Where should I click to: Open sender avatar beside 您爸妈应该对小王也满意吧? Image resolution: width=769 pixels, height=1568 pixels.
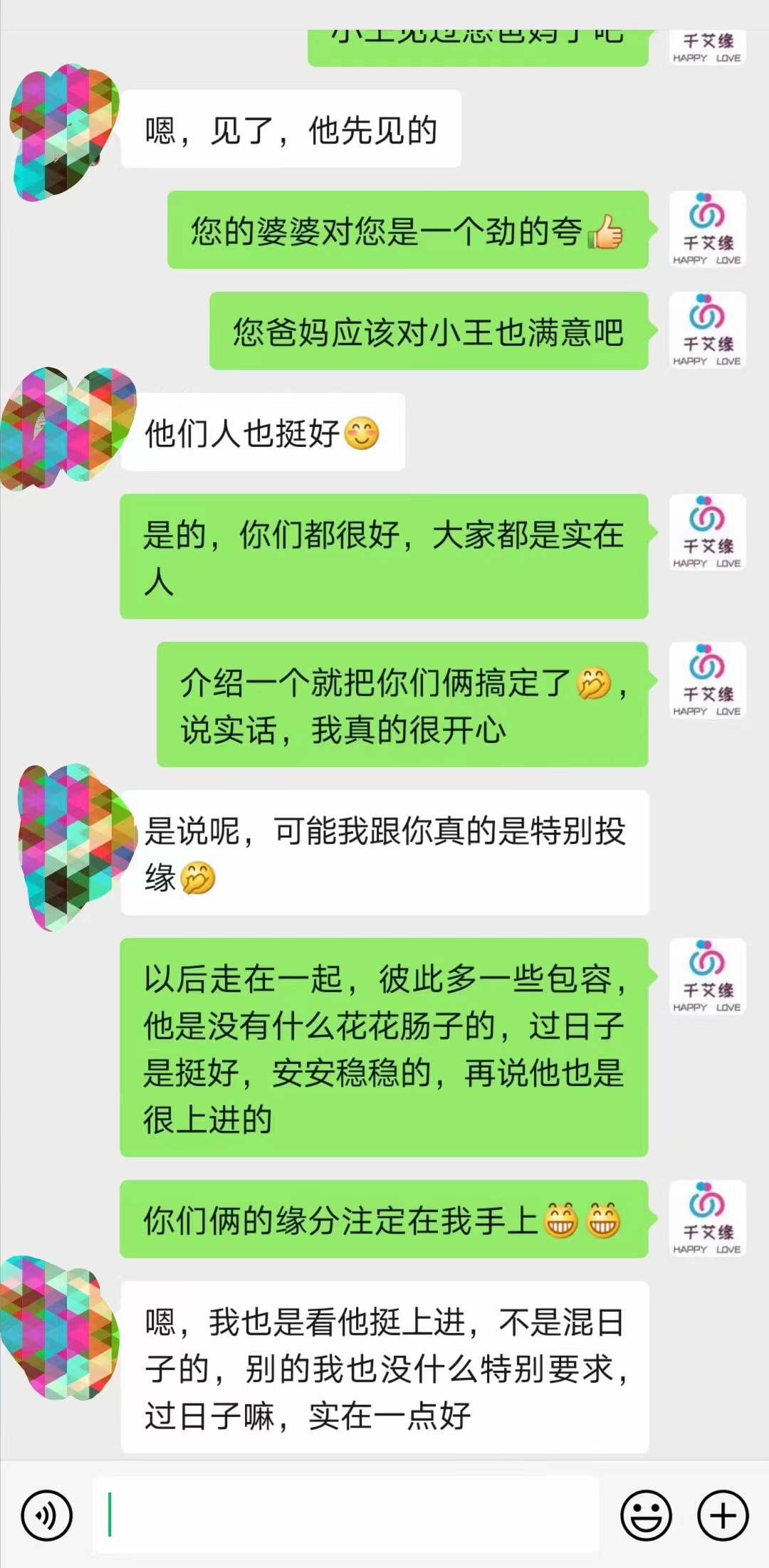coord(707,330)
